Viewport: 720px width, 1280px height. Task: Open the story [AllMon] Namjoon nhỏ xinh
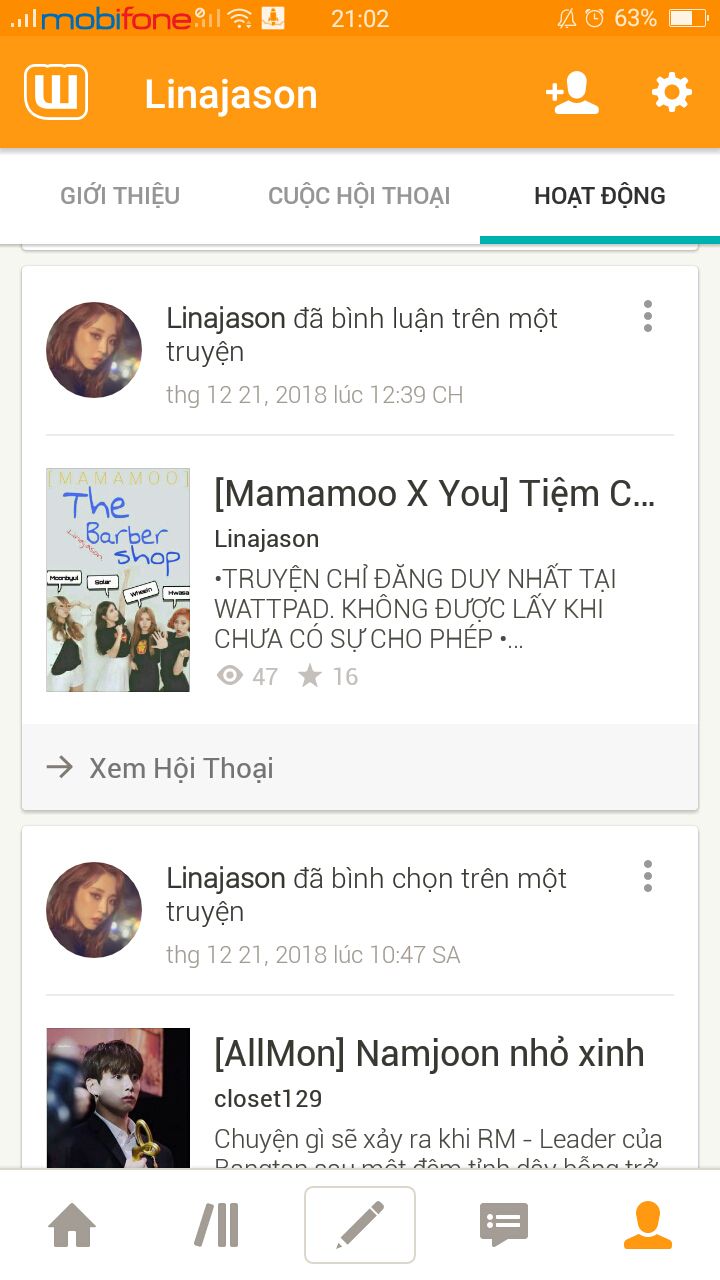pos(429,1054)
